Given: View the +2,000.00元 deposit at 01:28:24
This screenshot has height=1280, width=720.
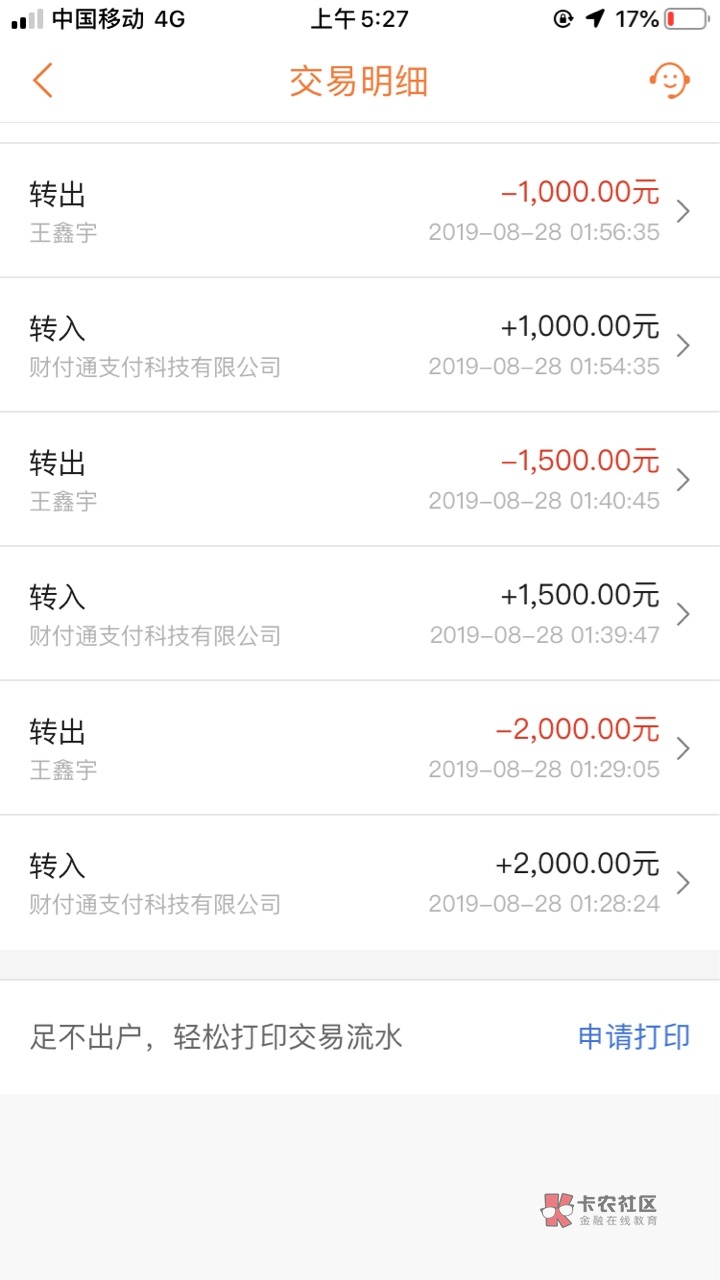Looking at the screenshot, I should [360, 883].
